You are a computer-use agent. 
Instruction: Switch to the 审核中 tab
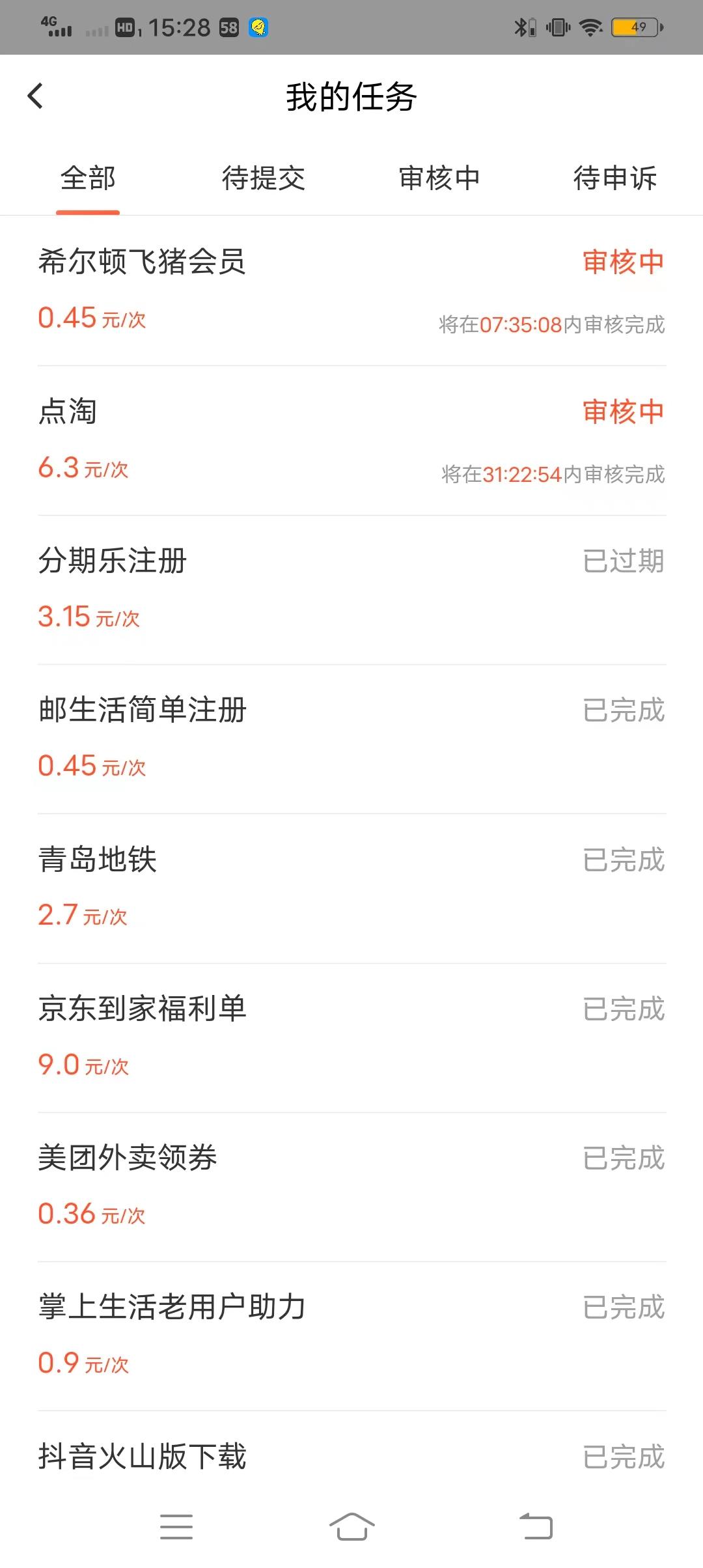[439, 178]
